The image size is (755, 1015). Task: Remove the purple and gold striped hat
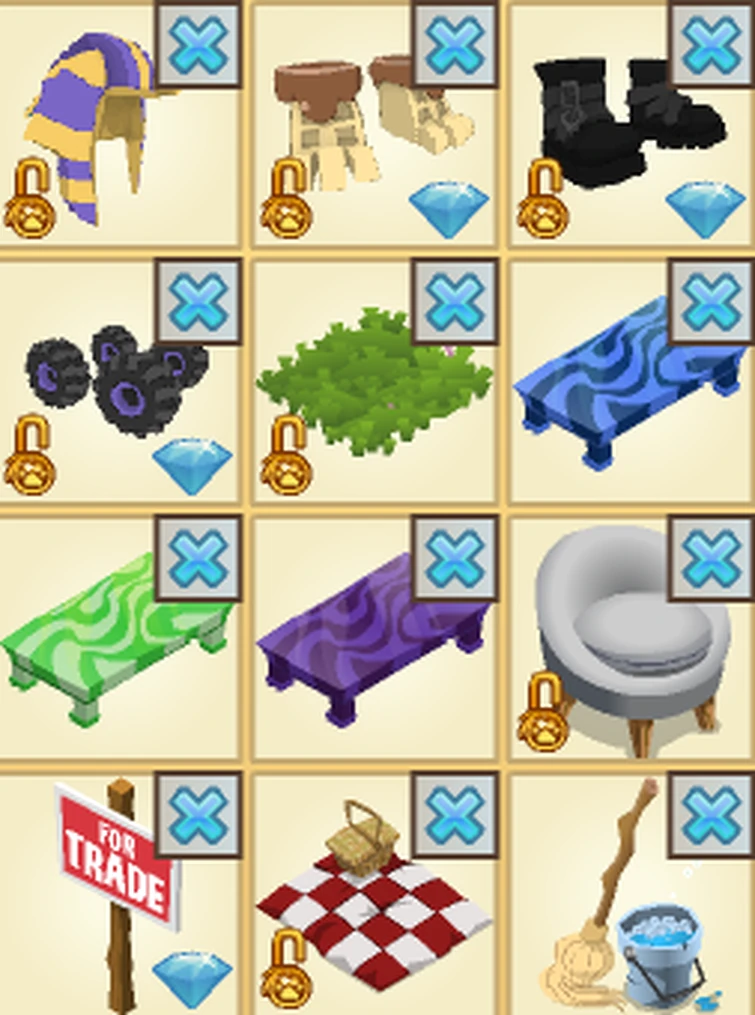198,44
